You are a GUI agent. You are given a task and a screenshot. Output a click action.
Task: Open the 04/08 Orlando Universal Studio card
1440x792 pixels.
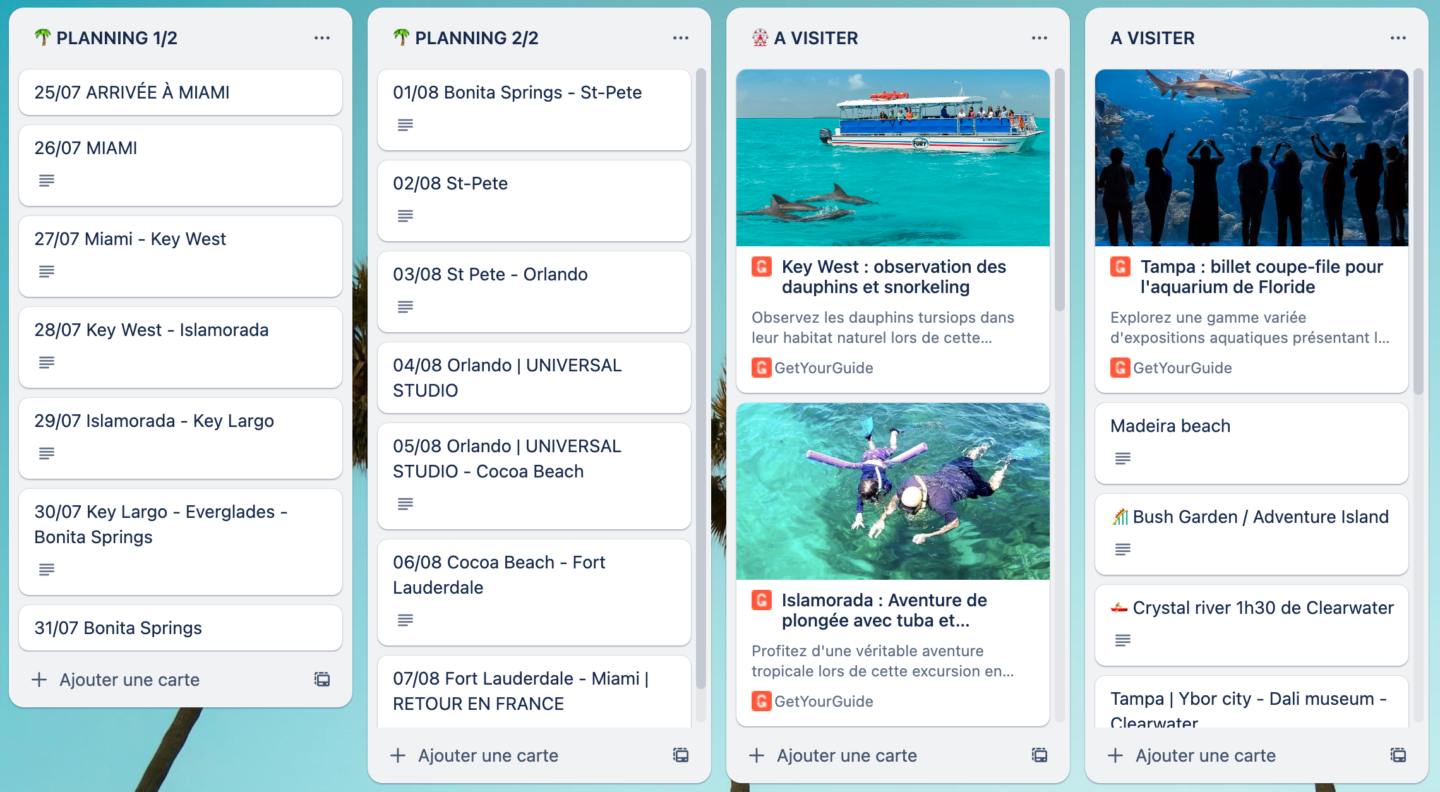coord(533,377)
